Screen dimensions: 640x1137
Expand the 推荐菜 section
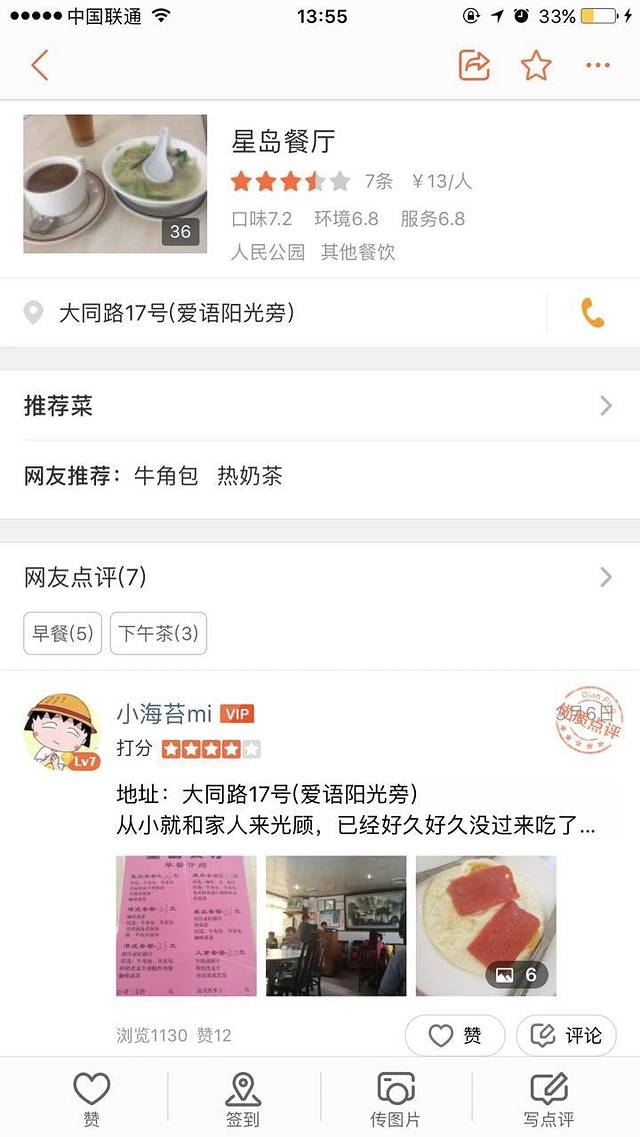click(x=320, y=406)
